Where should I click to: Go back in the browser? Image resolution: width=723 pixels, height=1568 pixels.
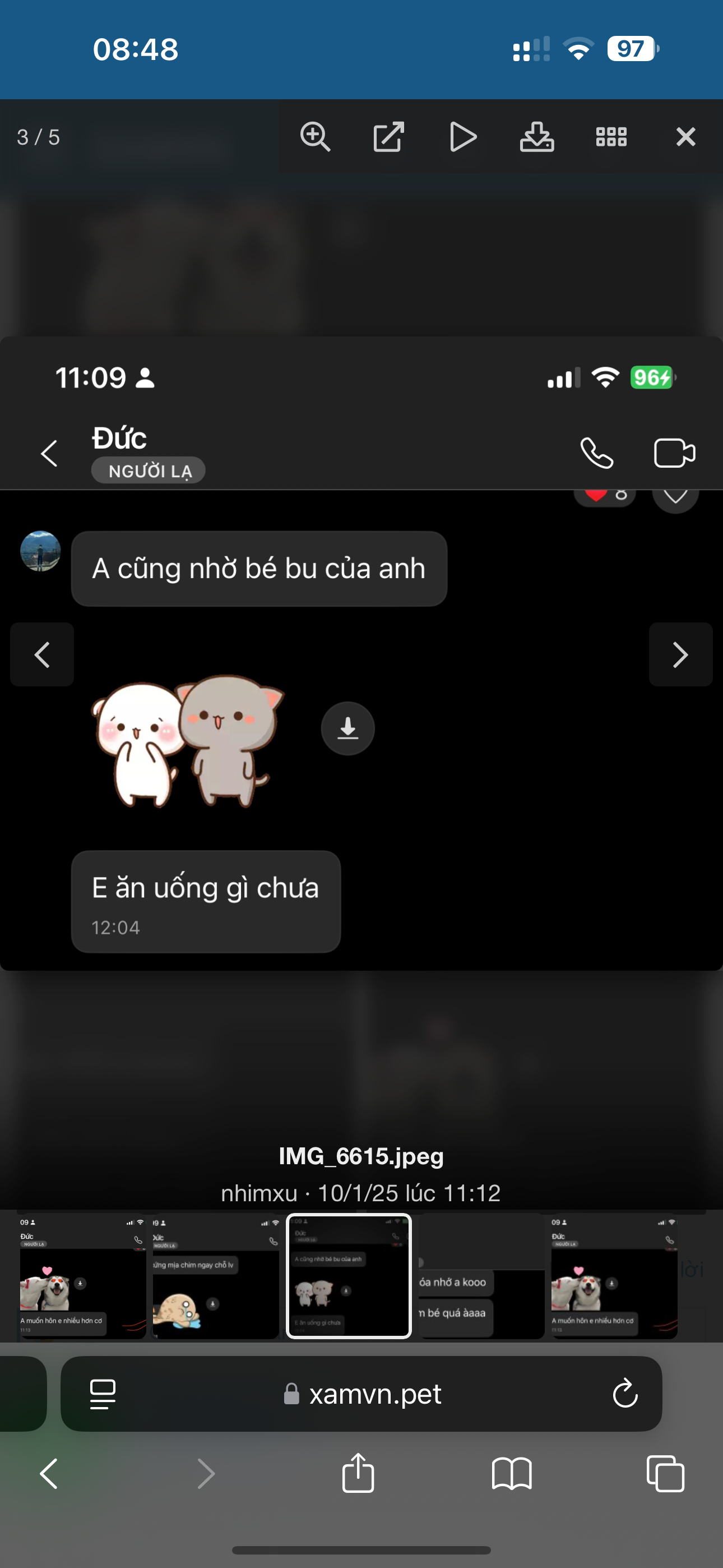coord(49,1474)
